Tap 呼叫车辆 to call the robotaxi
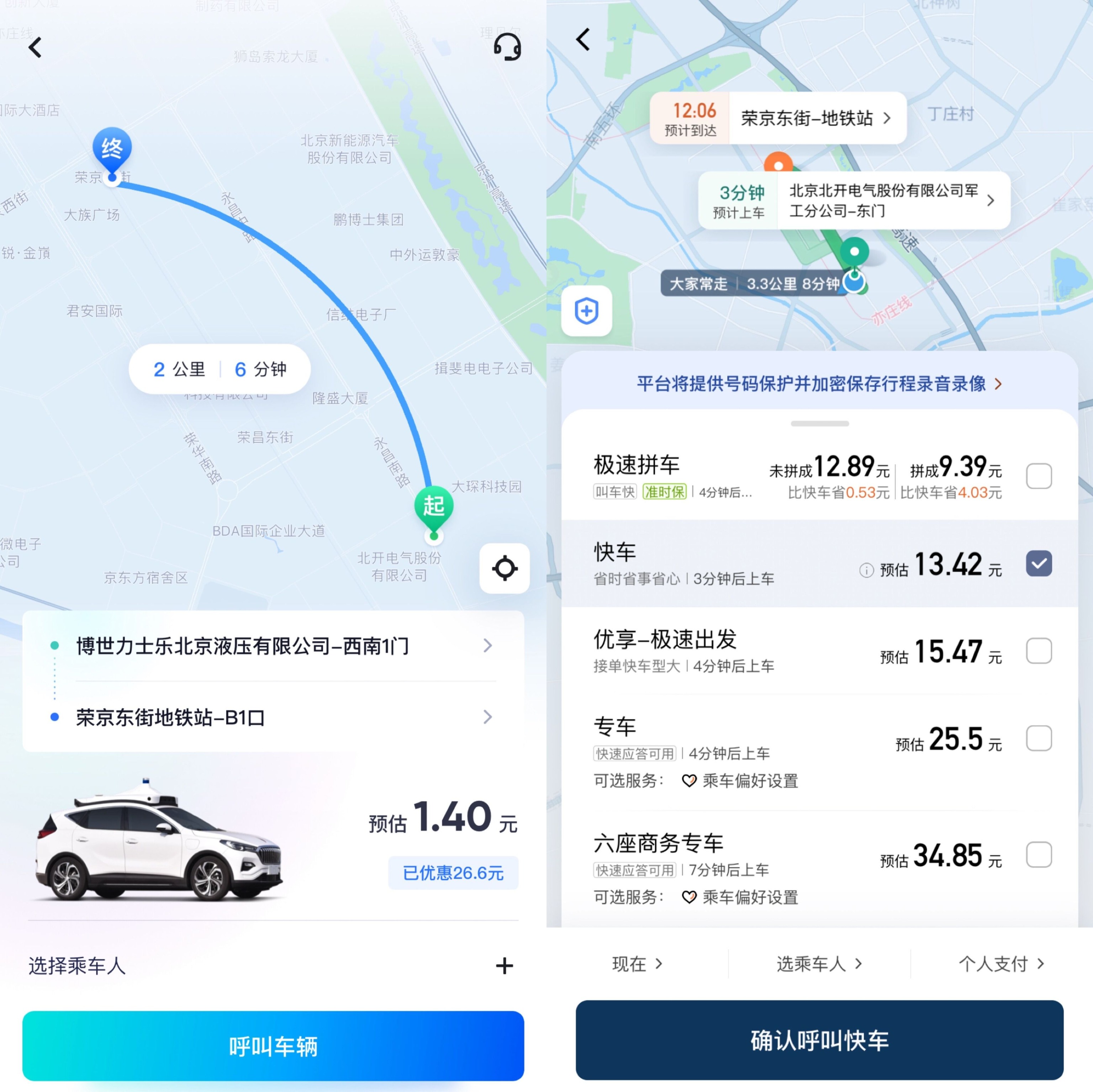 [273, 1046]
